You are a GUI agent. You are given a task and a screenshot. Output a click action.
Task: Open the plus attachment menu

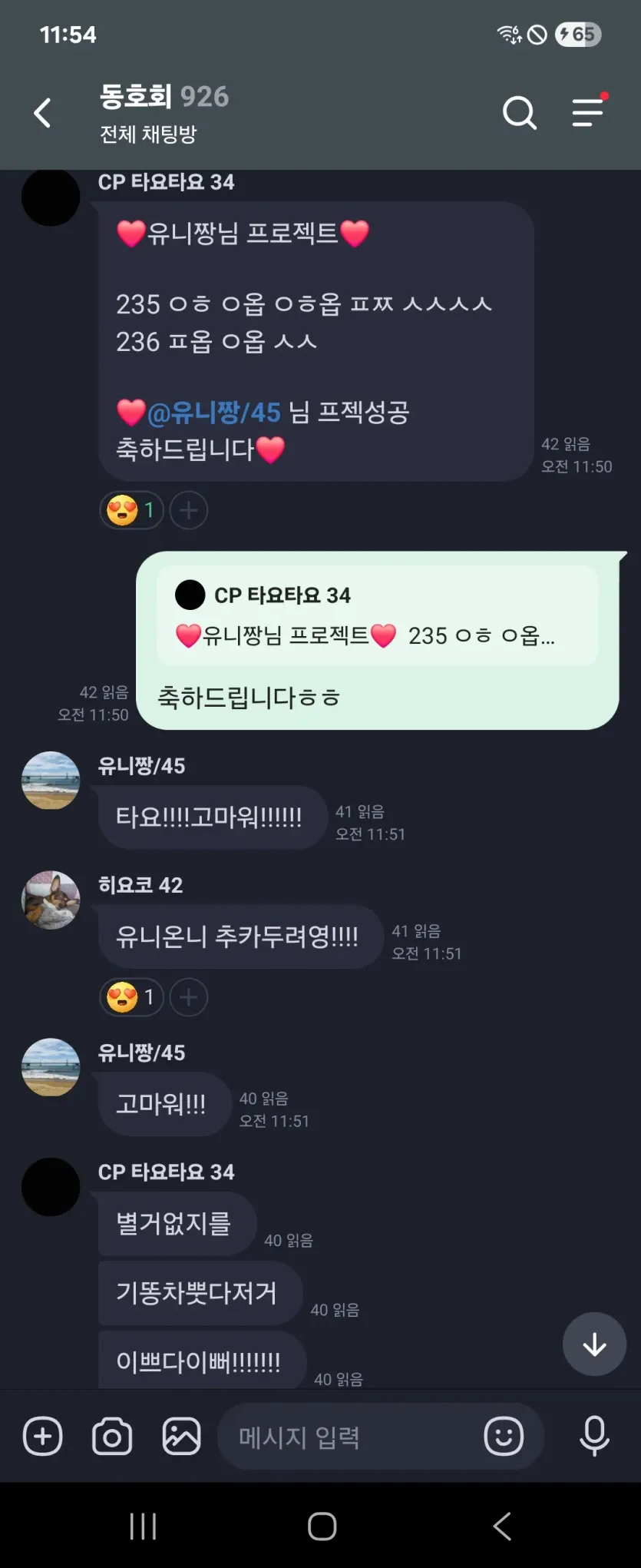pyautogui.click(x=43, y=1436)
